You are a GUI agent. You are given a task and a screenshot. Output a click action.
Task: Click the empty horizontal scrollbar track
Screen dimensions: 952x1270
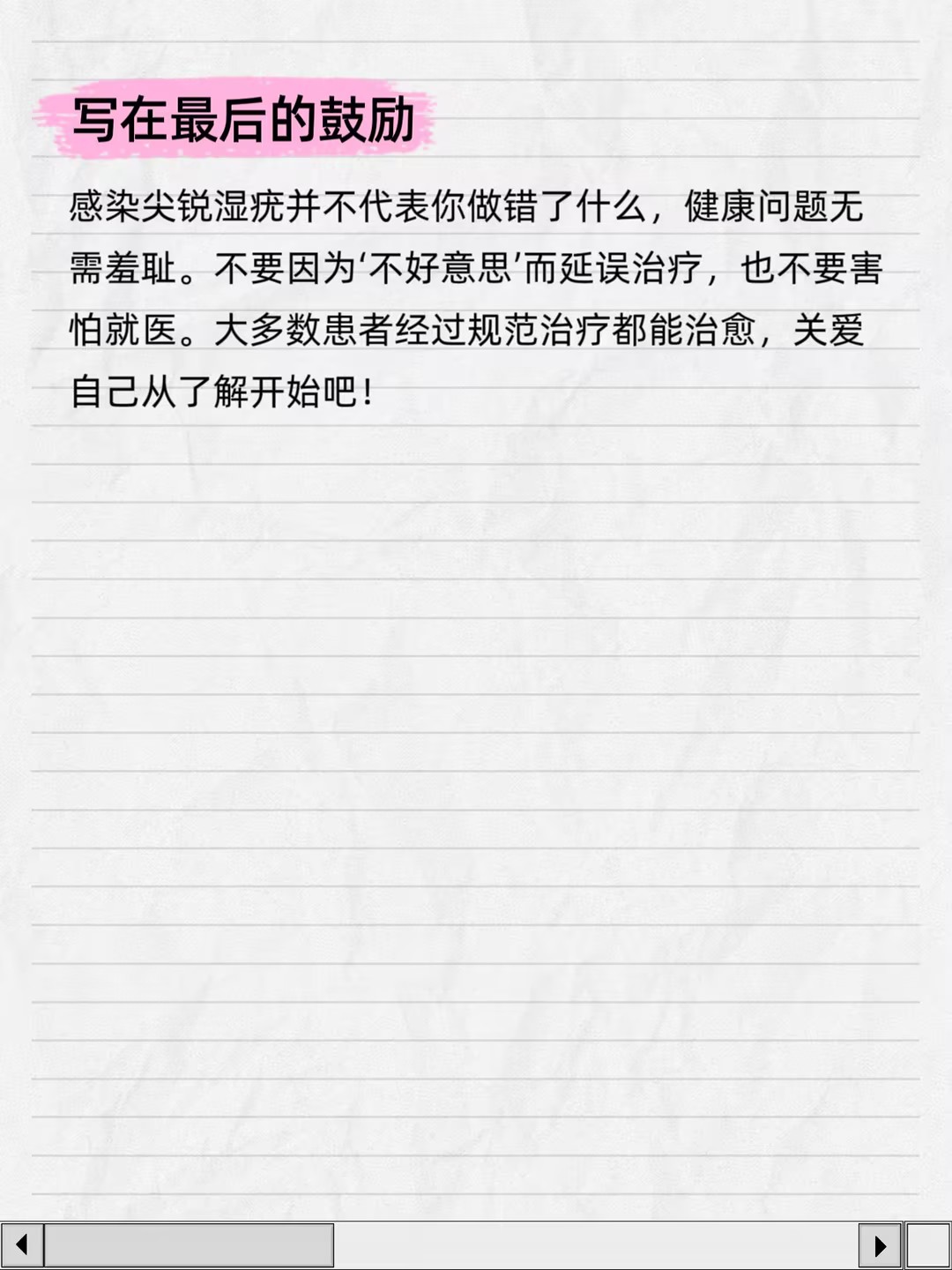click(595, 1245)
